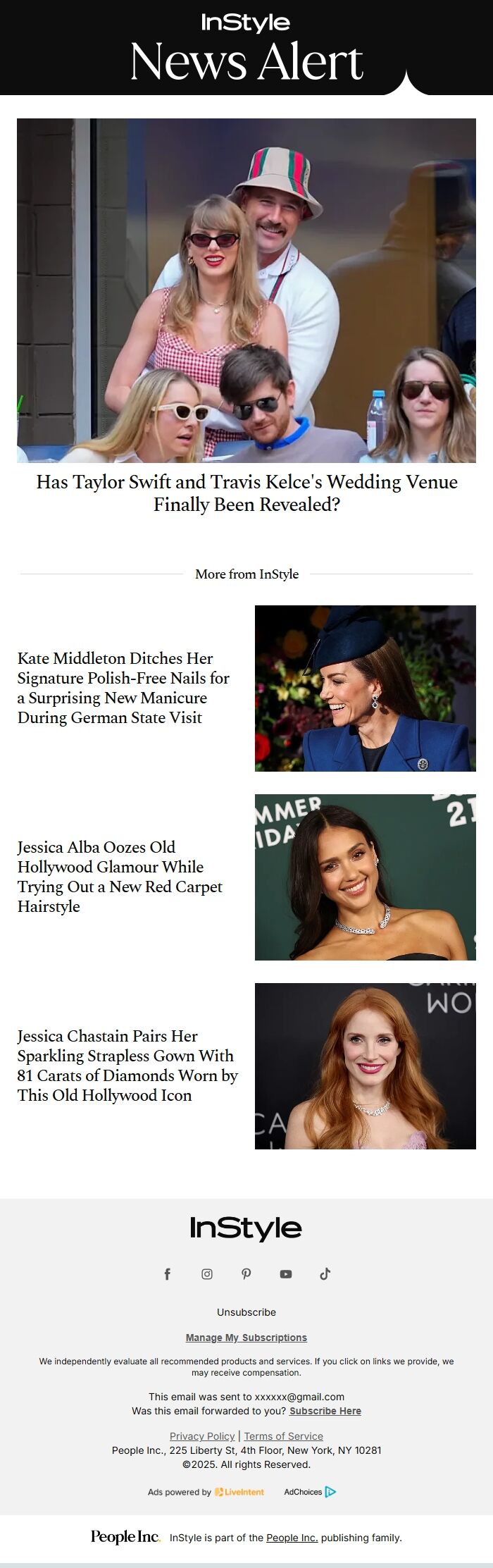This screenshot has height=1568, width=493.
Task: Follow the Subscribe Here link
Action: click(x=325, y=1411)
